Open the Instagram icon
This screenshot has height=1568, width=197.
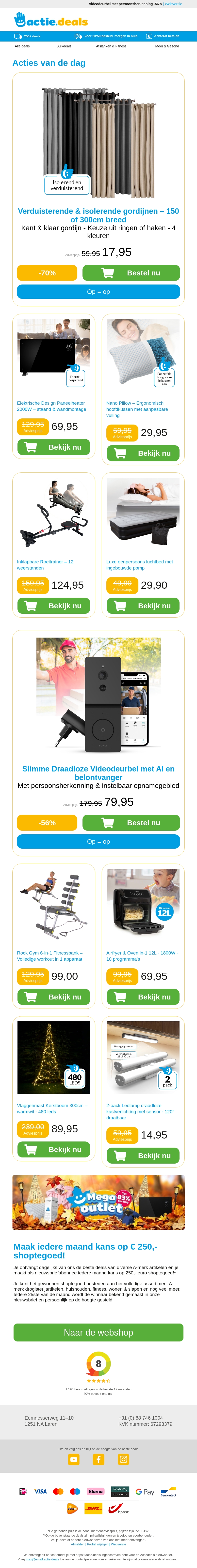123,1460
